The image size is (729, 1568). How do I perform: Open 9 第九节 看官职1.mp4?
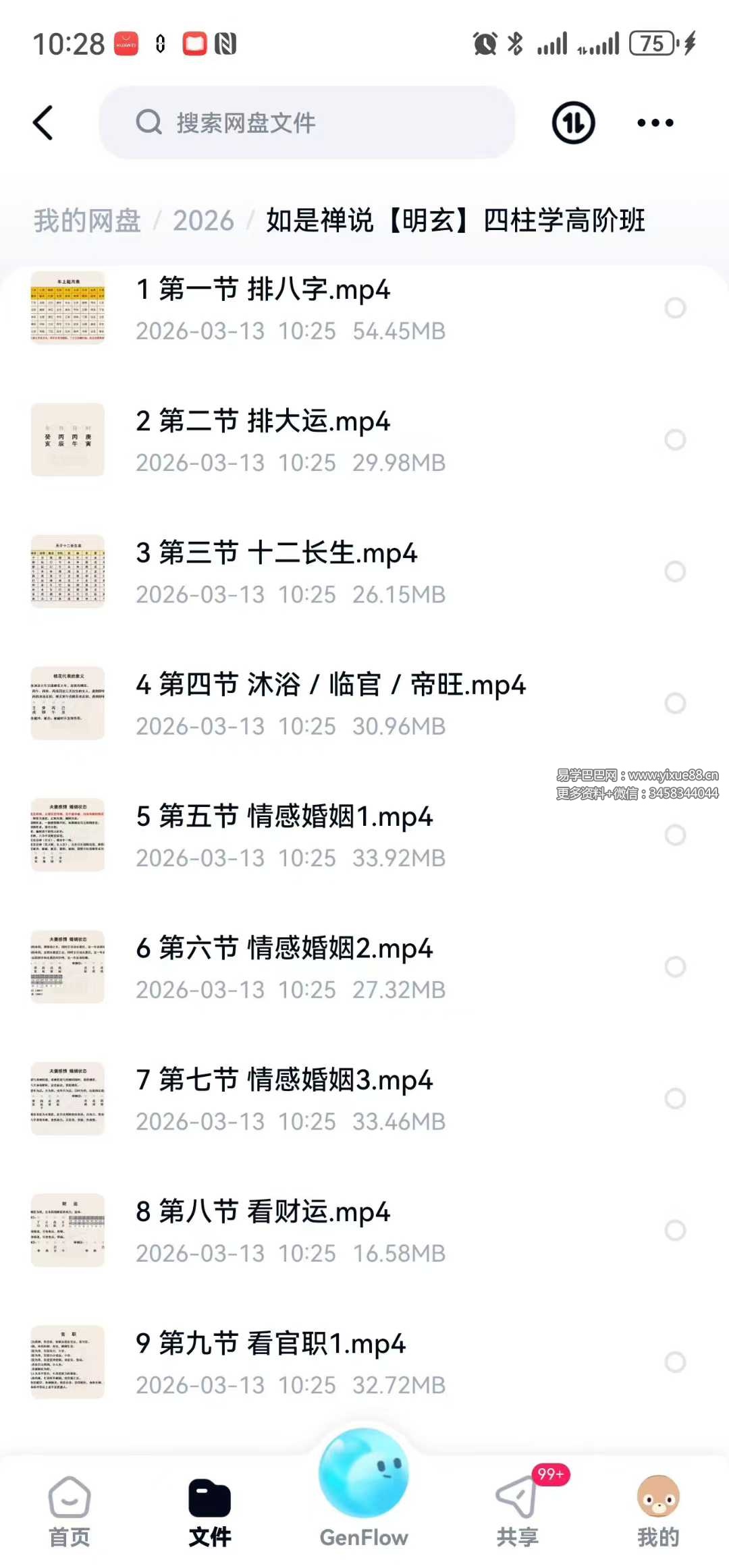pyautogui.click(x=270, y=1344)
